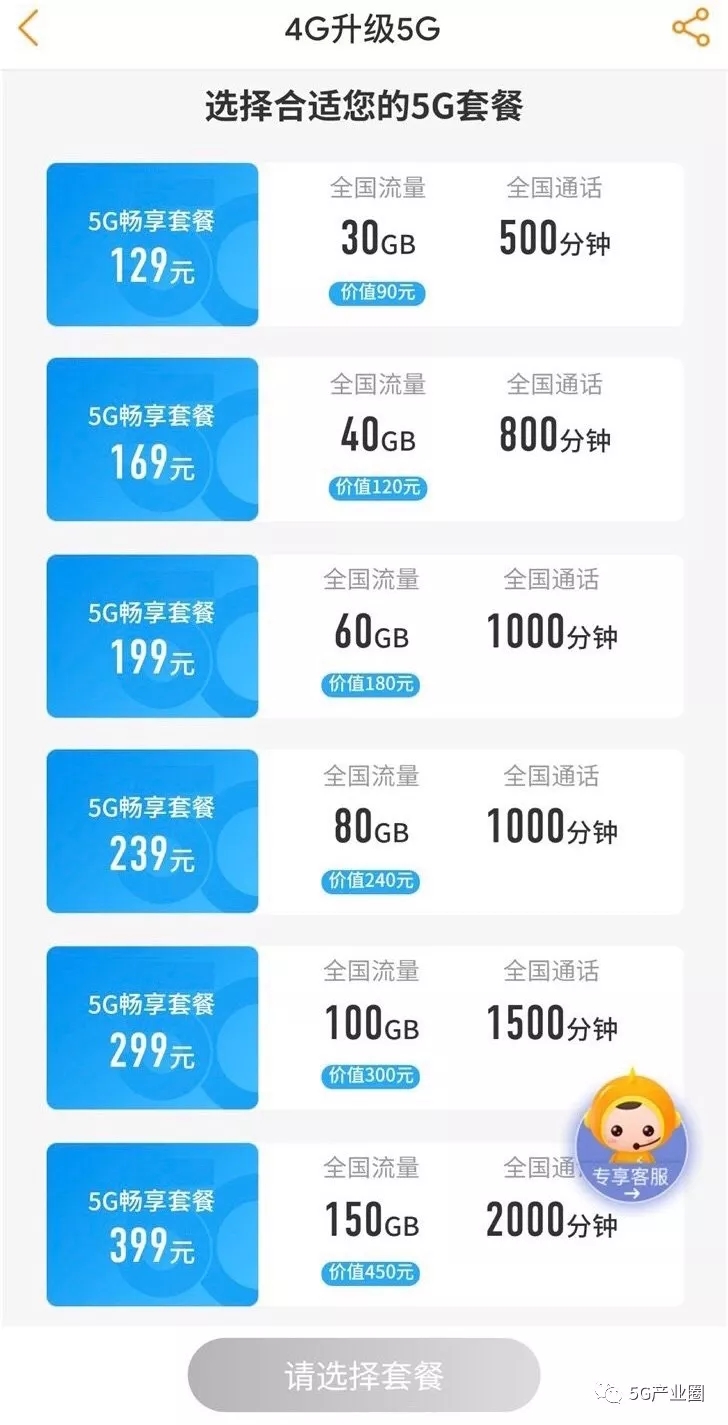Select the 129元 5G plan
The height and width of the screenshot is (1425, 728).
point(365,245)
